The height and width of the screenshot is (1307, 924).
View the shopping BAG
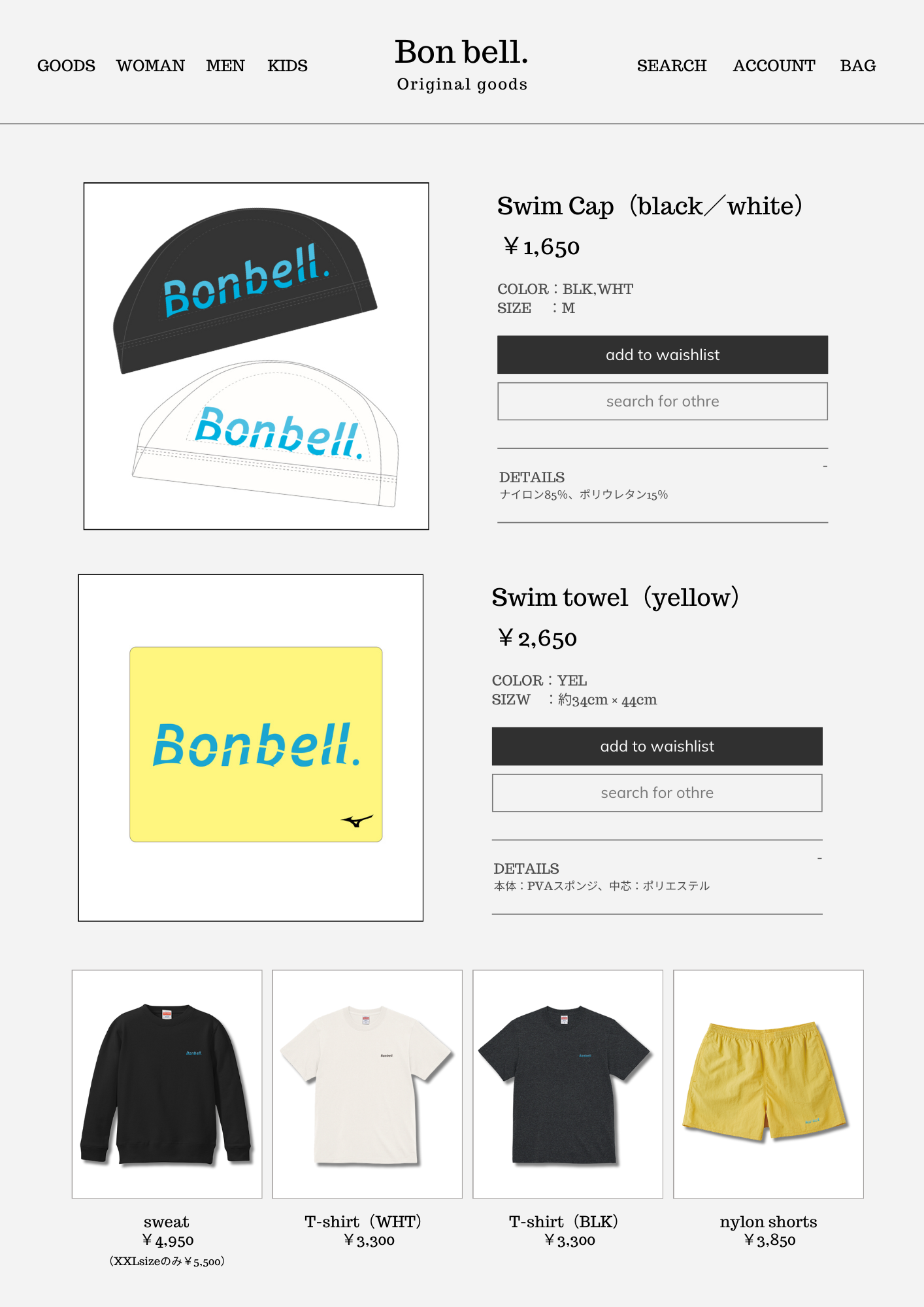click(x=857, y=66)
